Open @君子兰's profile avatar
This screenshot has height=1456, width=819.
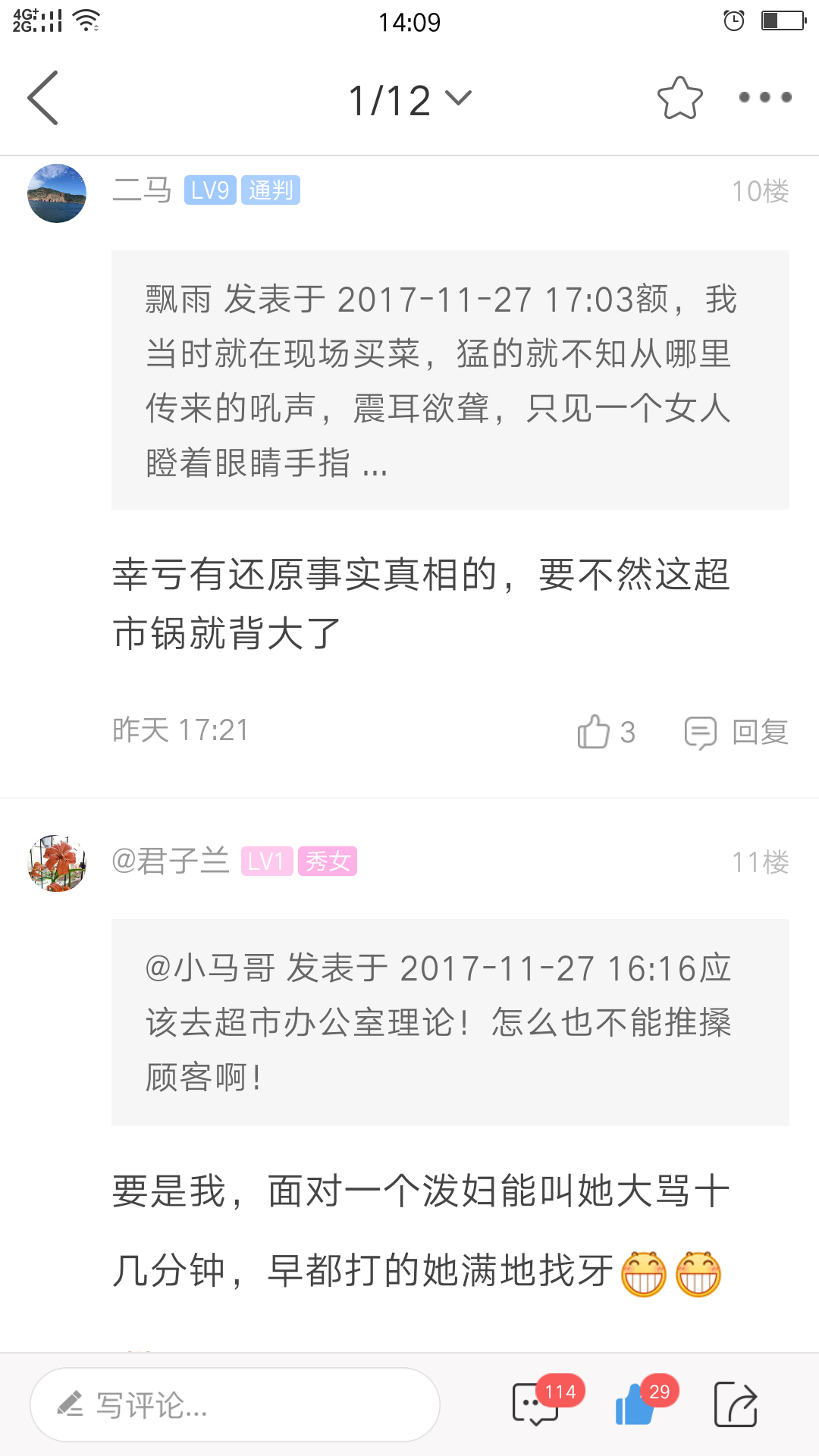click(x=57, y=863)
